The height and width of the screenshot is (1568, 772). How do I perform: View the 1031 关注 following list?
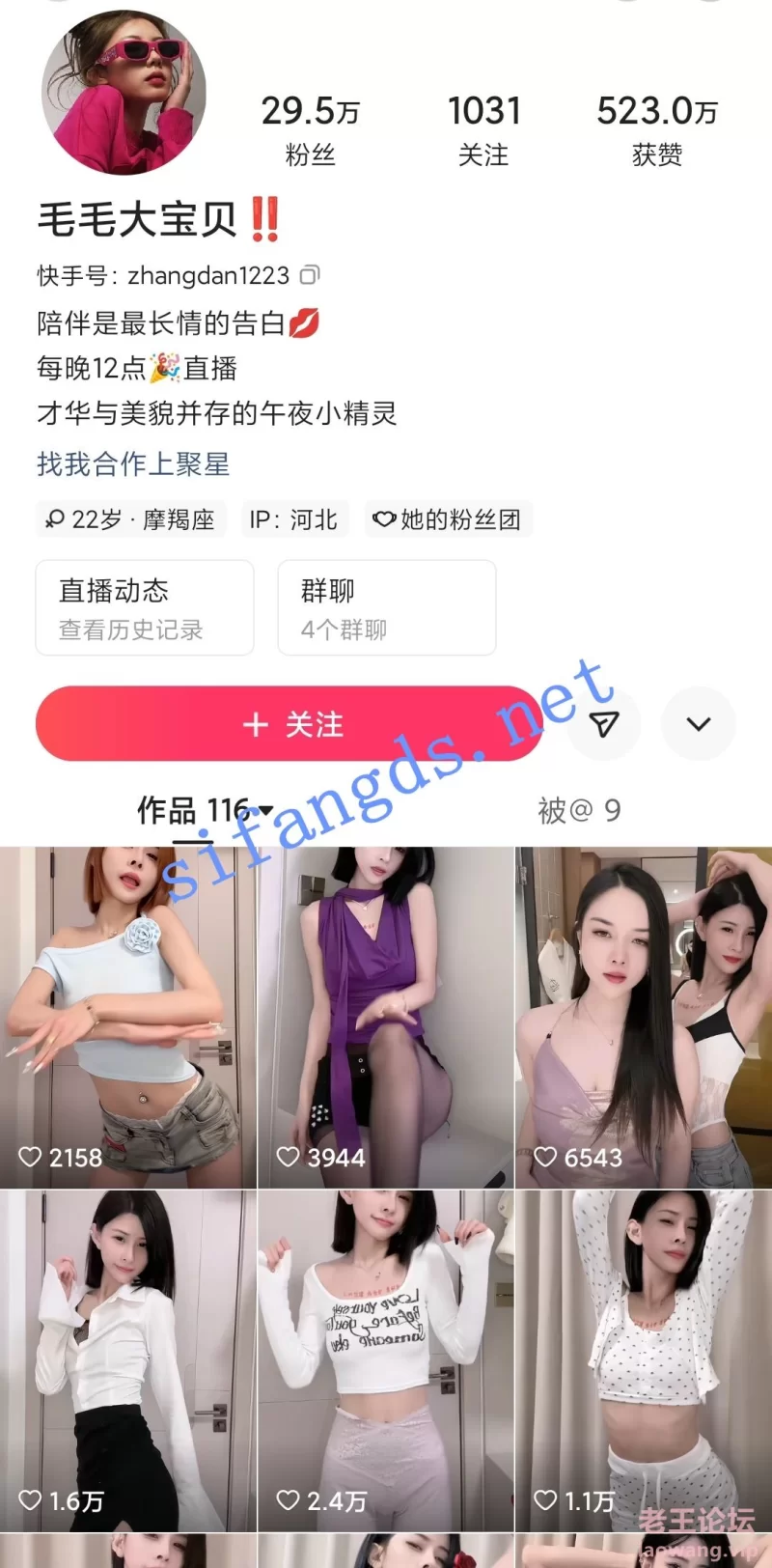[483, 130]
